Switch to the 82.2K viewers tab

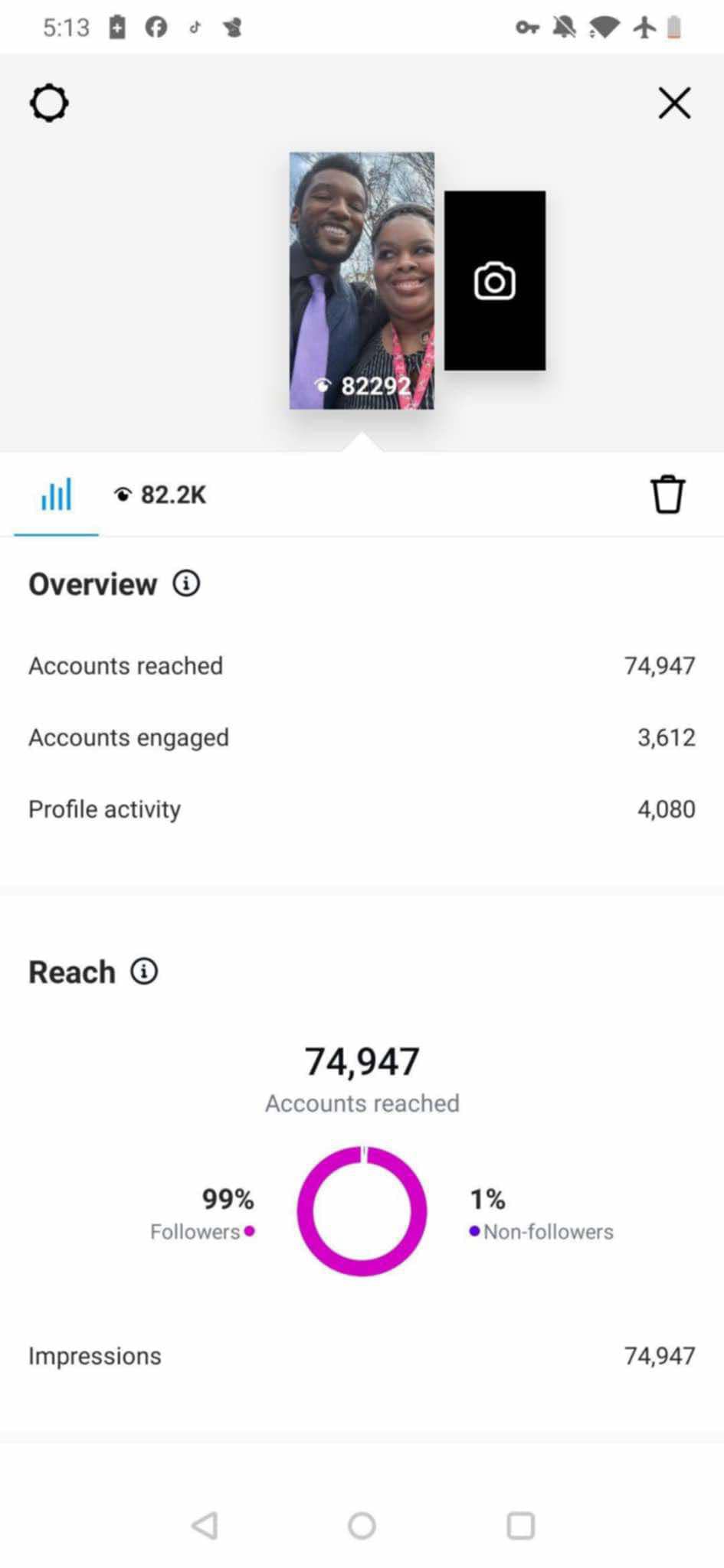click(x=160, y=495)
